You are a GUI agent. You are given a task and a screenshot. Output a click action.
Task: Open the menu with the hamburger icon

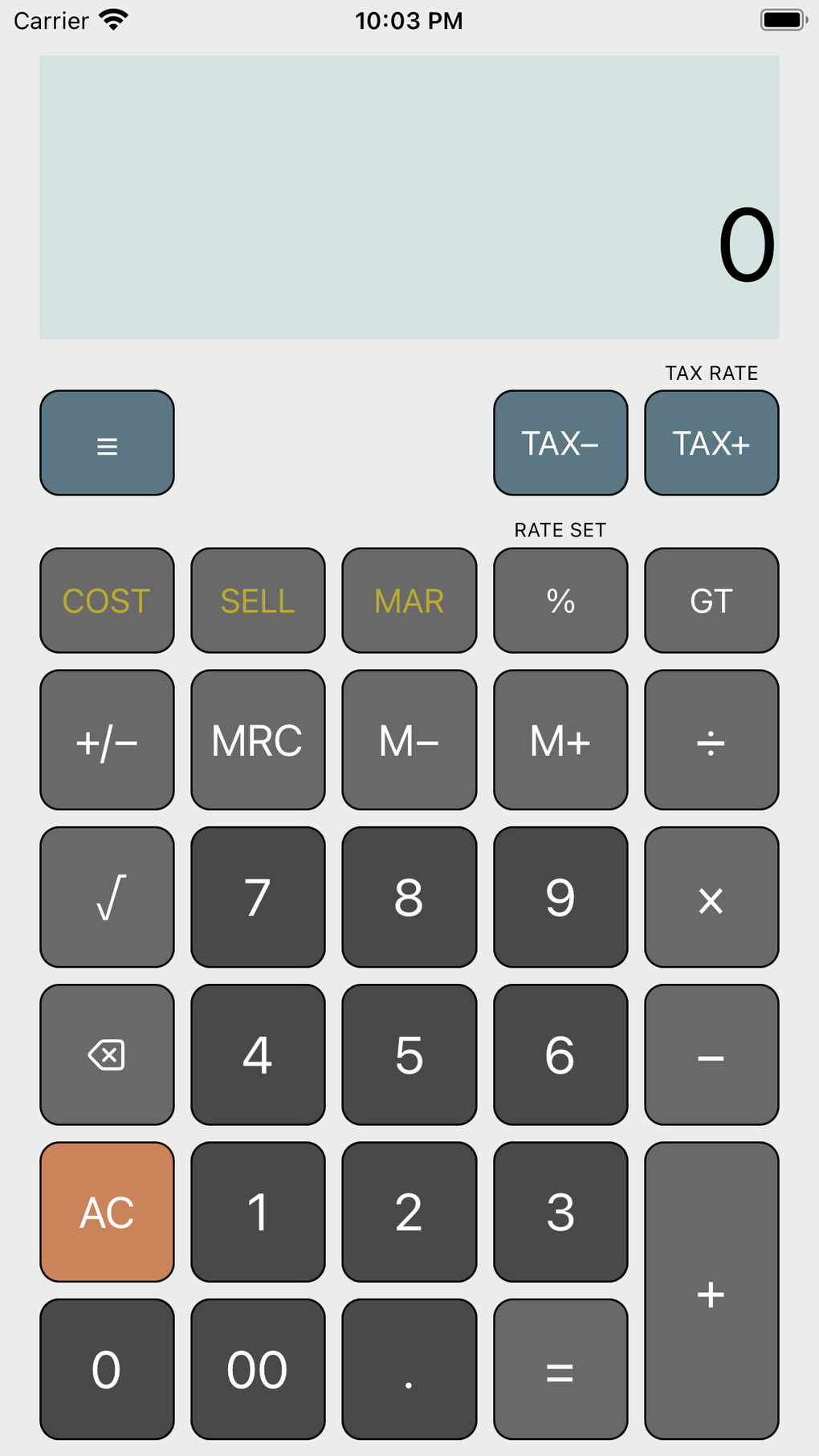(x=107, y=443)
